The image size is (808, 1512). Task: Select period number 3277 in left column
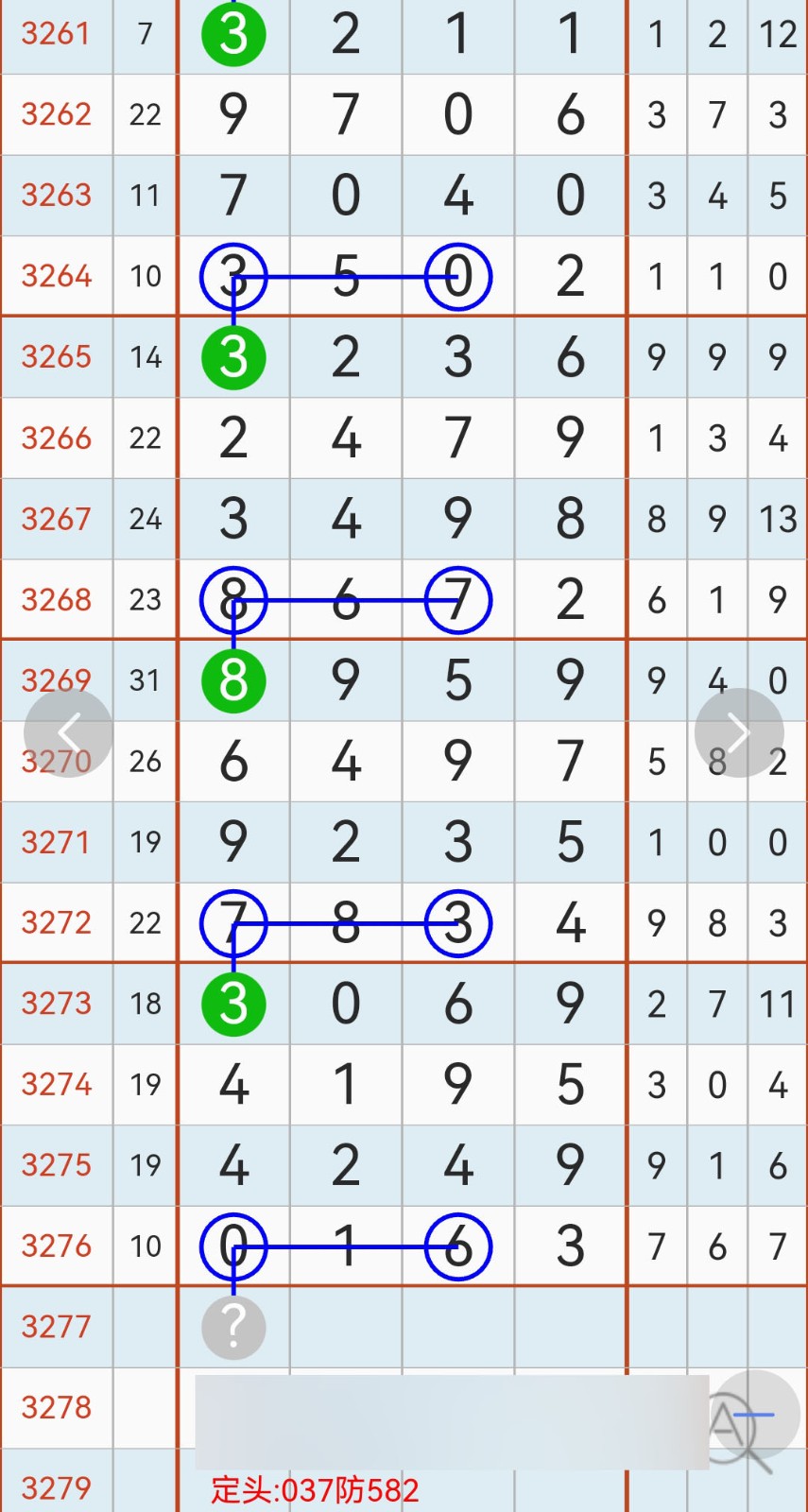[x=56, y=1327]
